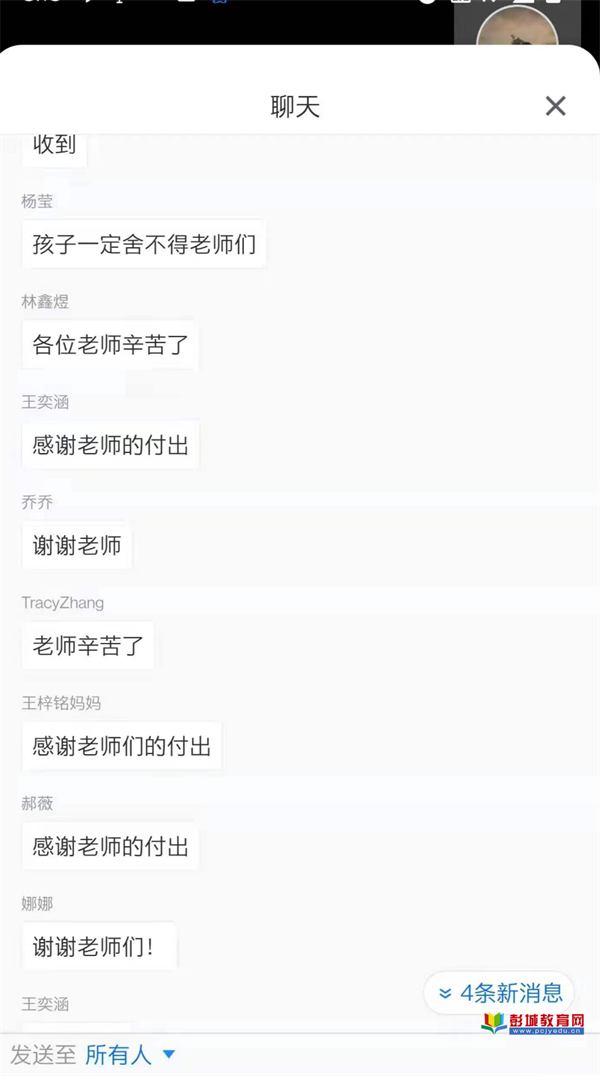Screen dimensions: 600x1076
Task: Close the 聊天 chat panel
Action: click(555, 106)
